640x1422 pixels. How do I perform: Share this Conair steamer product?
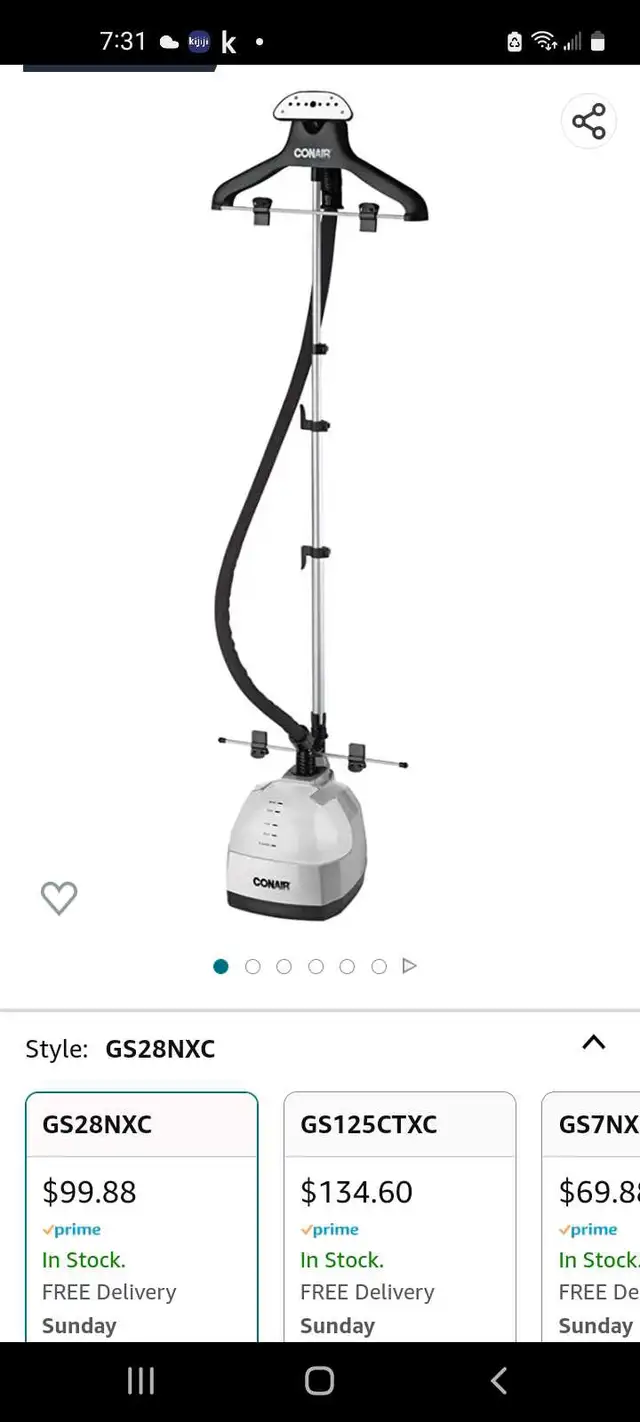(588, 122)
